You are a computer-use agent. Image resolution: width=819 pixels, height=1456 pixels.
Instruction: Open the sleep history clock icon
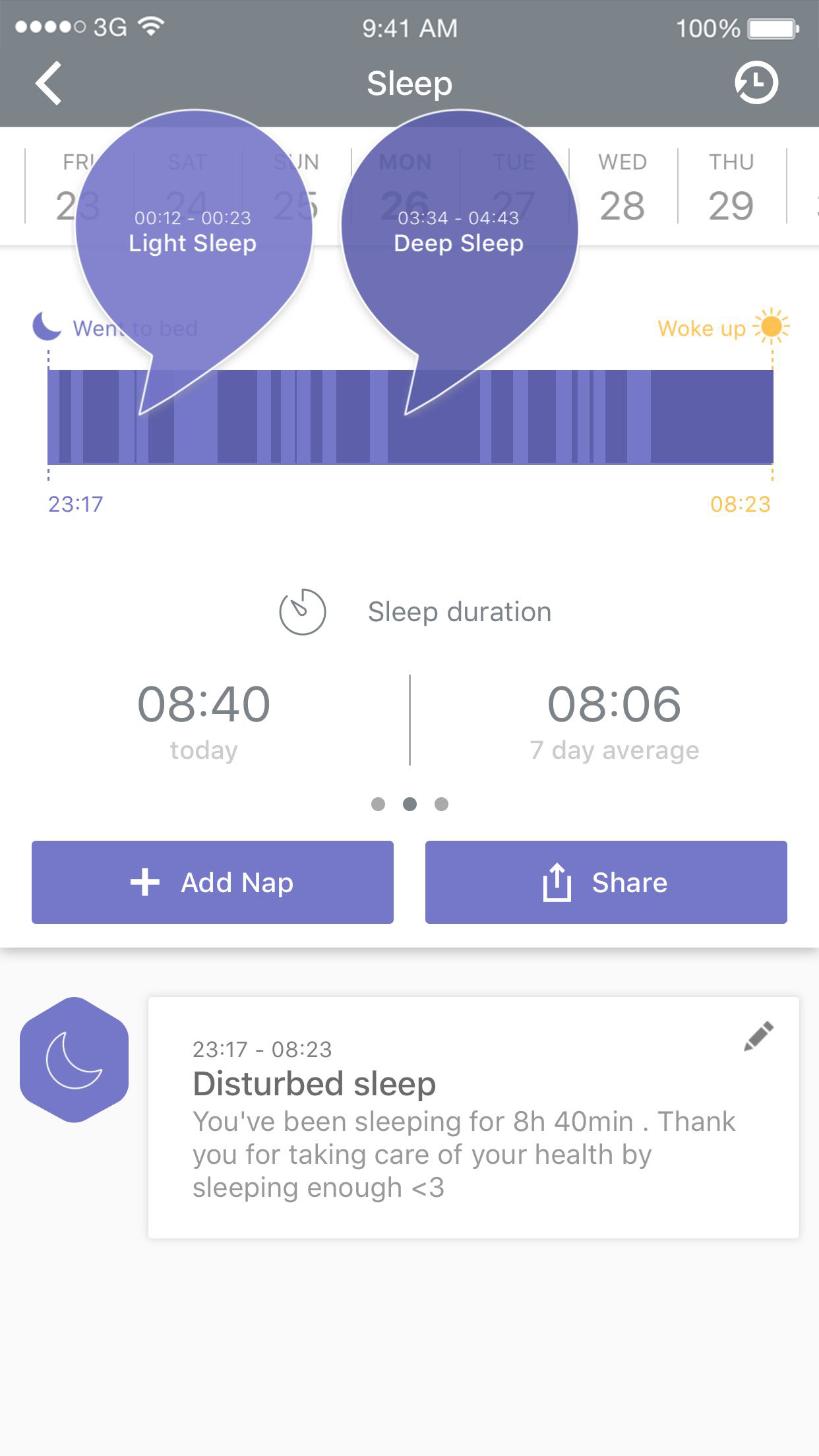point(756,83)
